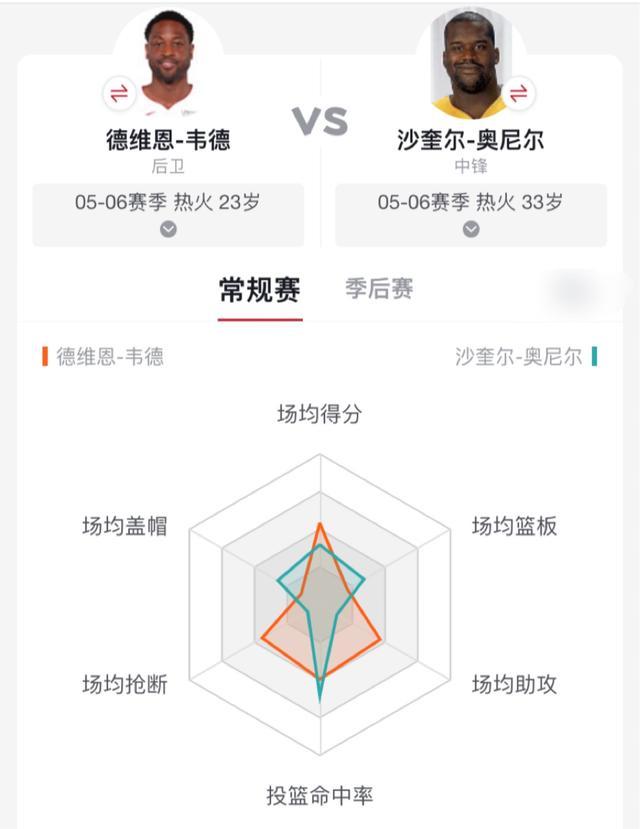Image resolution: width=640 pixels, height=829 pixels.
Task: Open the season dropdown under 德维恩-韦德
Action: [x=168, y=215]
